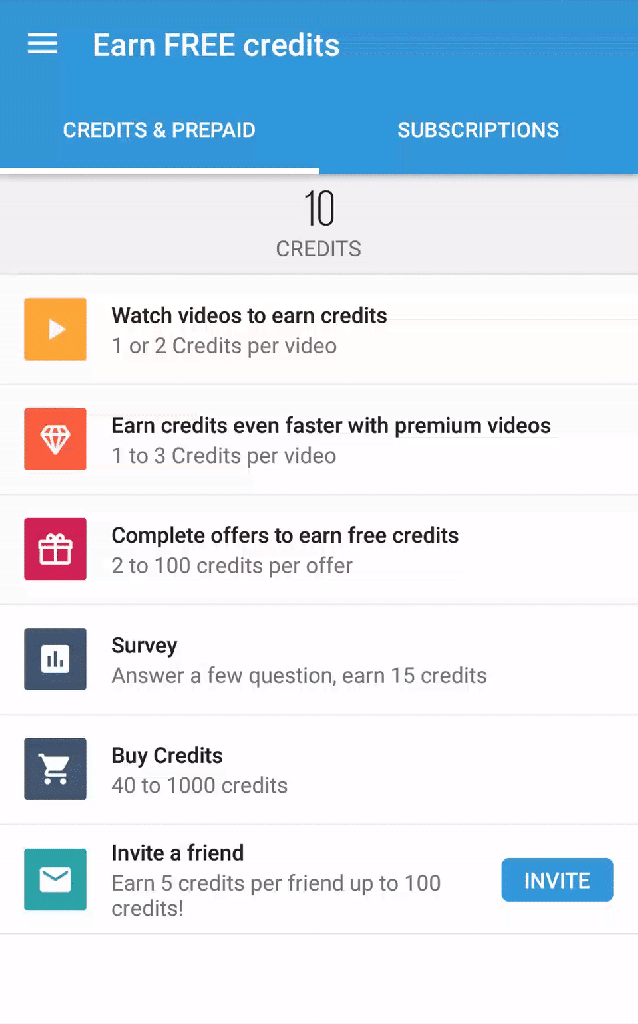Tap the Invite button
The image size is (638, 1024).
[x=557, y=881]
